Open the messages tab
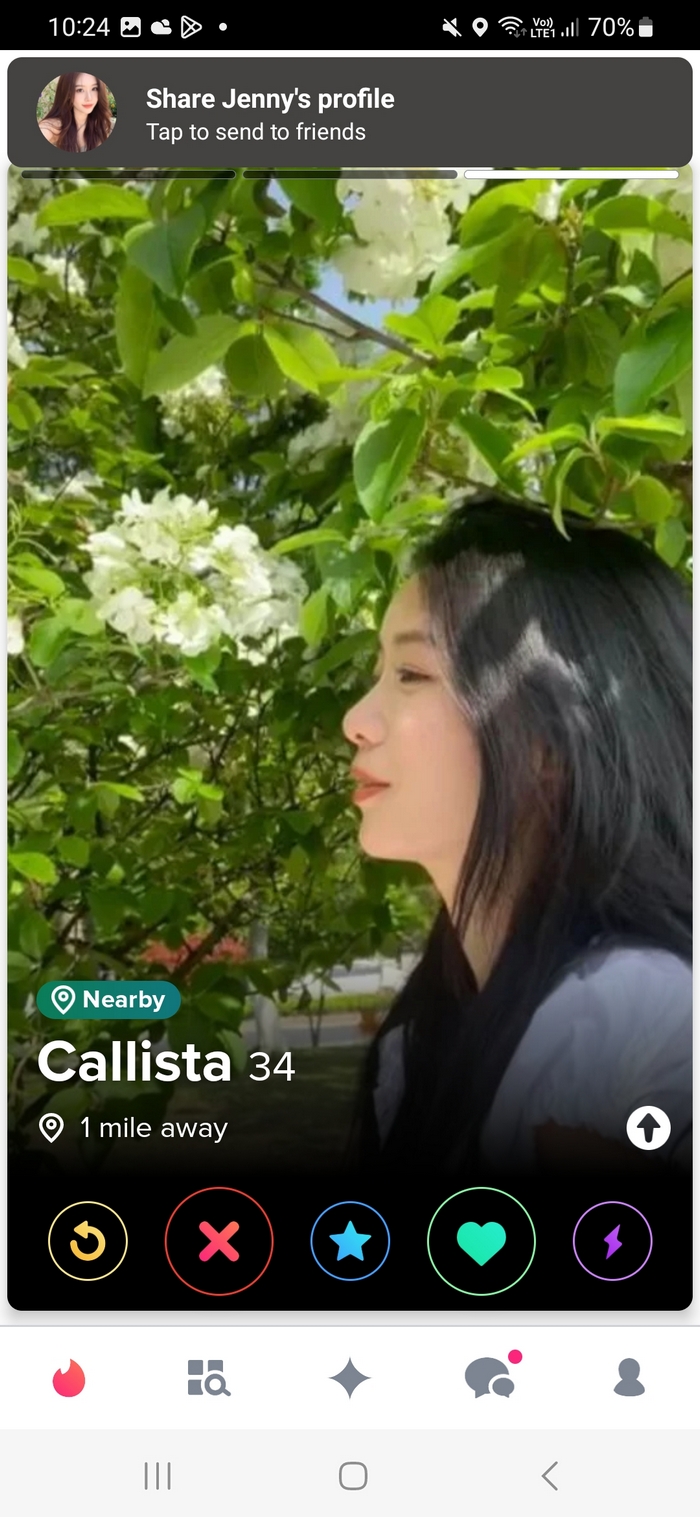The image size is (700, 1517). click(491, 1378)
